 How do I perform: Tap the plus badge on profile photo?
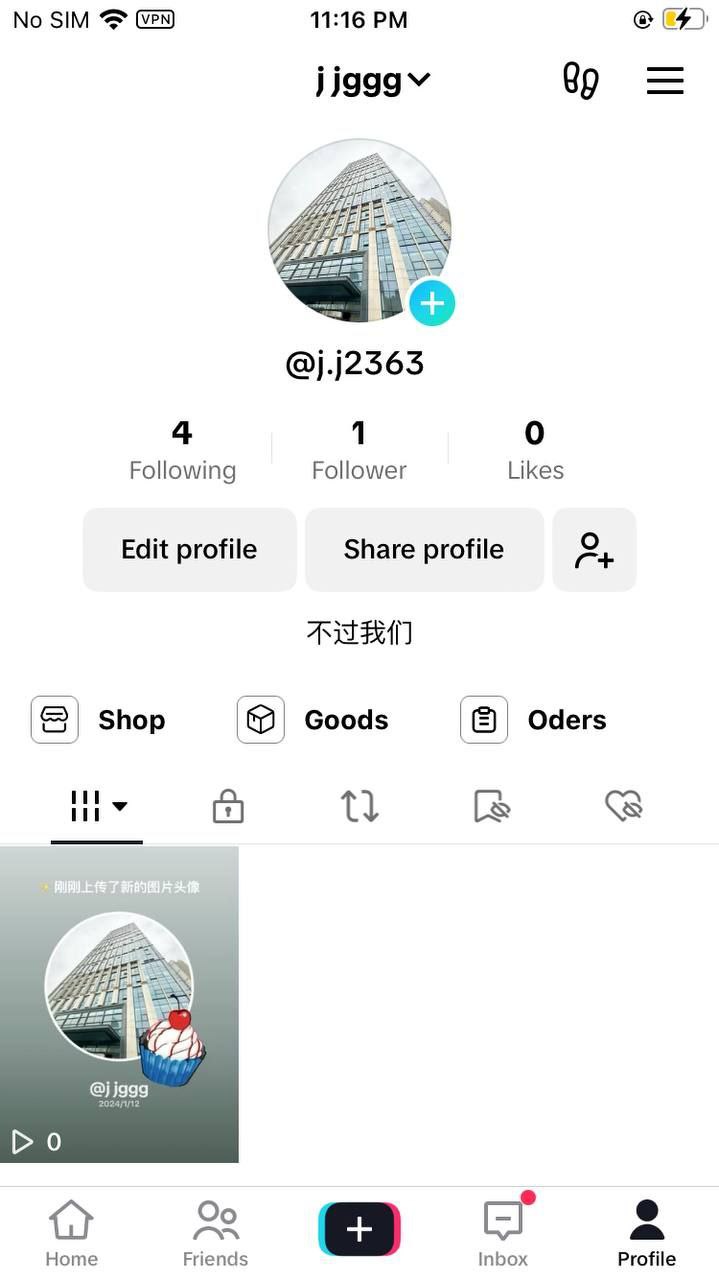(432, 303)
